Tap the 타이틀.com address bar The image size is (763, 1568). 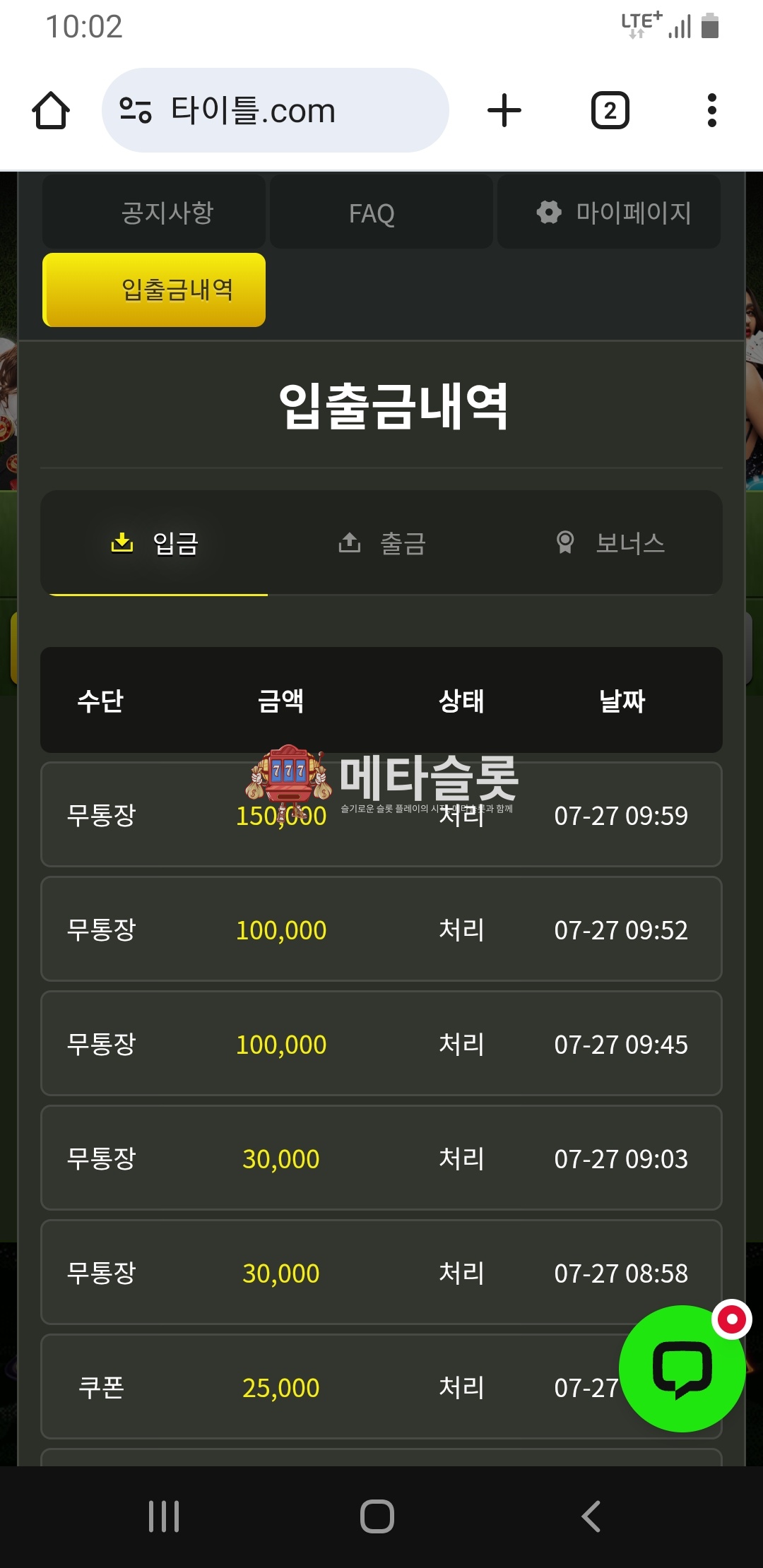[276, 110]
